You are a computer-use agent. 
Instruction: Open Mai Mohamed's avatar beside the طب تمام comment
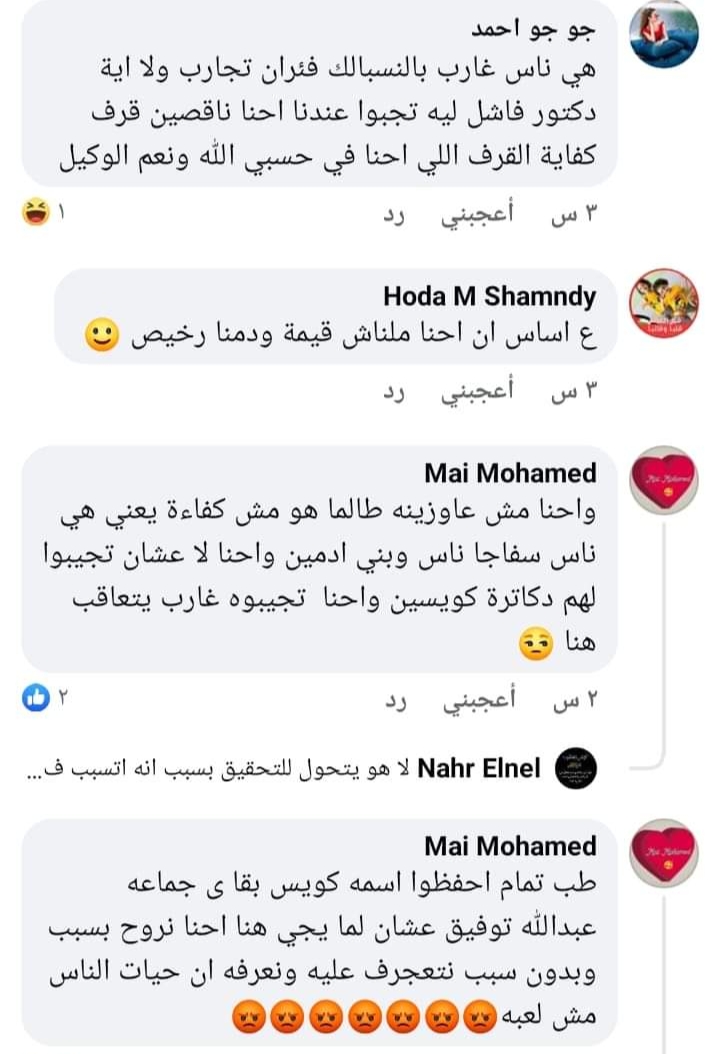pyautogui.click(x=664, y=854)
